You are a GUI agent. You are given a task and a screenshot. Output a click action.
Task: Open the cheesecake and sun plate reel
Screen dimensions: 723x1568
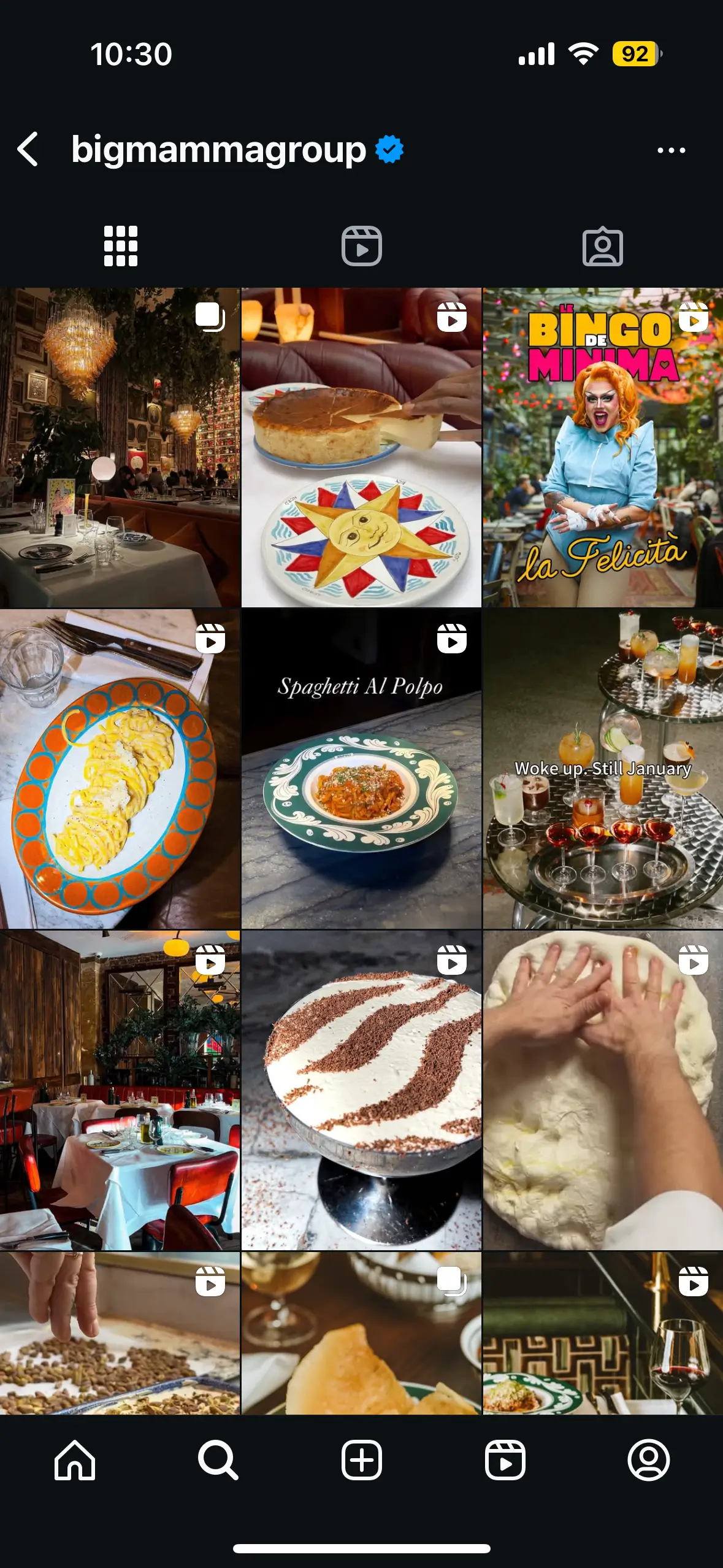click(361, 448)
